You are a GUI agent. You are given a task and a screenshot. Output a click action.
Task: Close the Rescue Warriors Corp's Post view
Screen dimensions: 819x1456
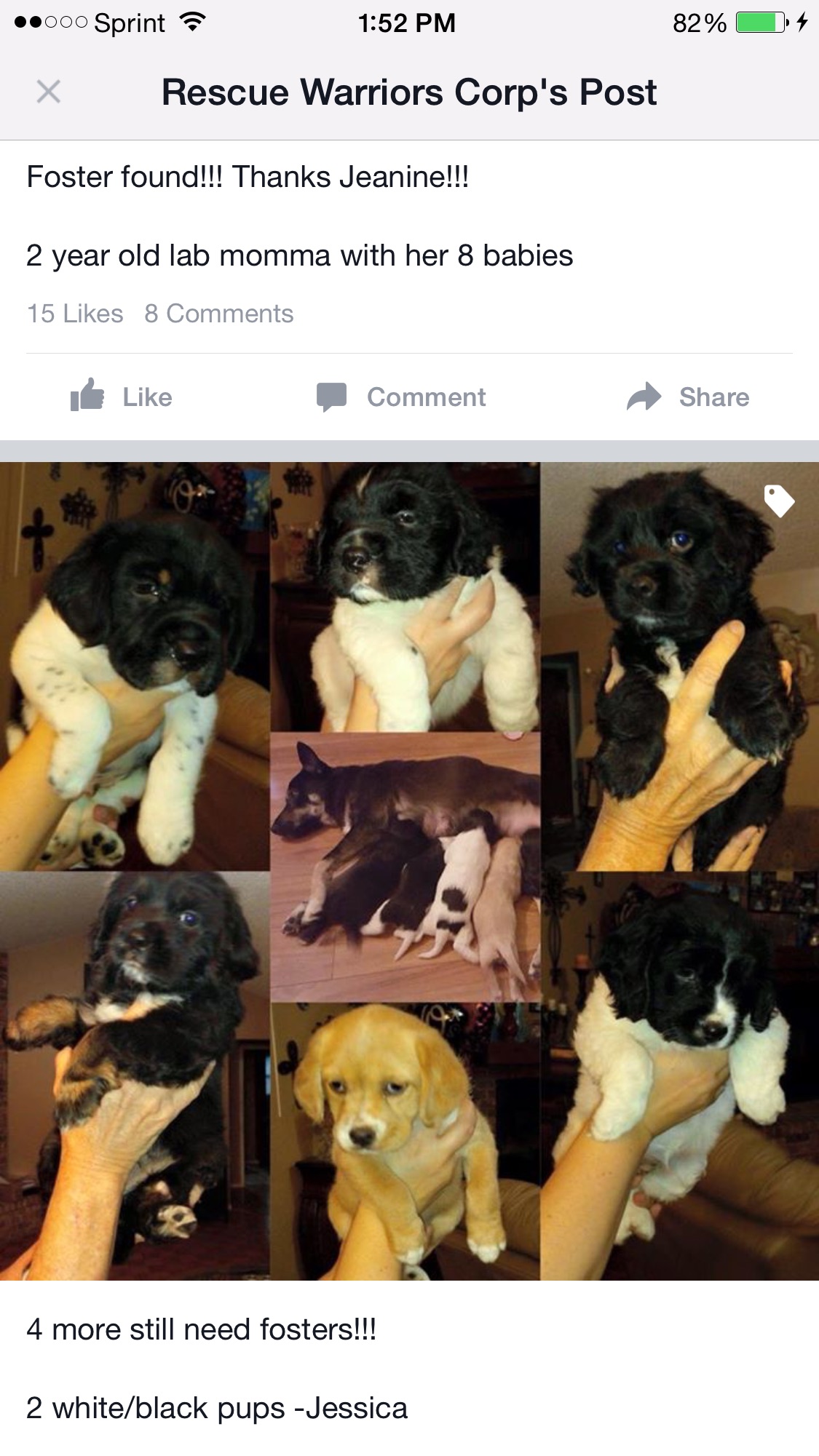(49, 92)
